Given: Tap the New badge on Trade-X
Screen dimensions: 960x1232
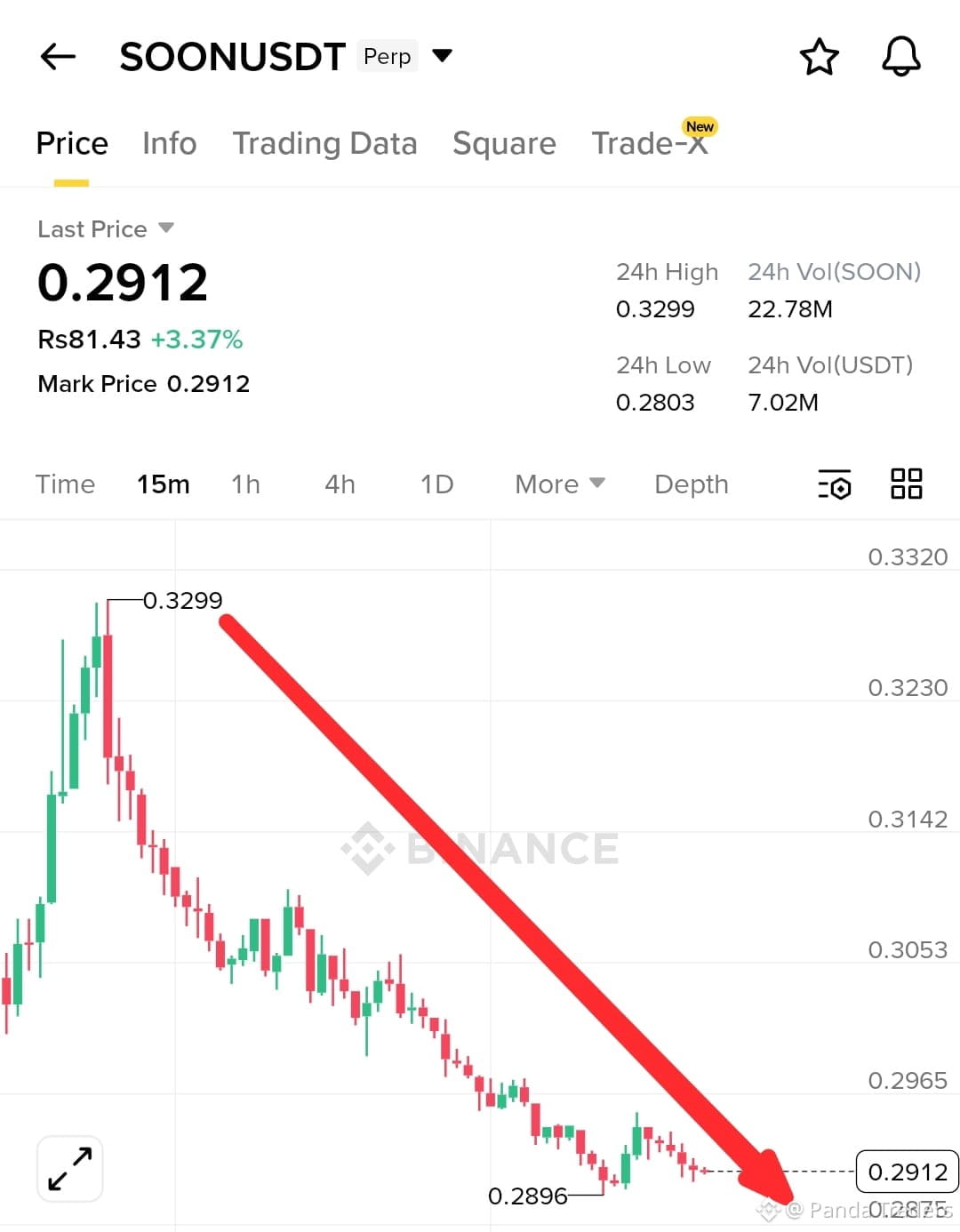Looking at the screenshot, I should click(x=700, y=127).
